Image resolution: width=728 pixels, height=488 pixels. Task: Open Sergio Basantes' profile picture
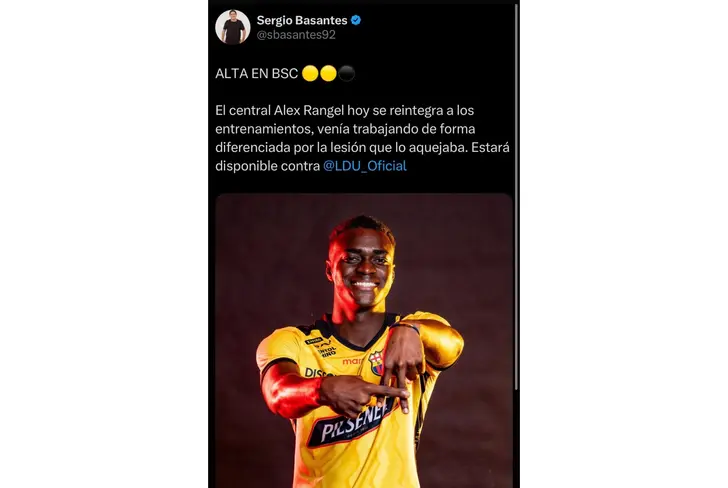click(x=232, y=27)
